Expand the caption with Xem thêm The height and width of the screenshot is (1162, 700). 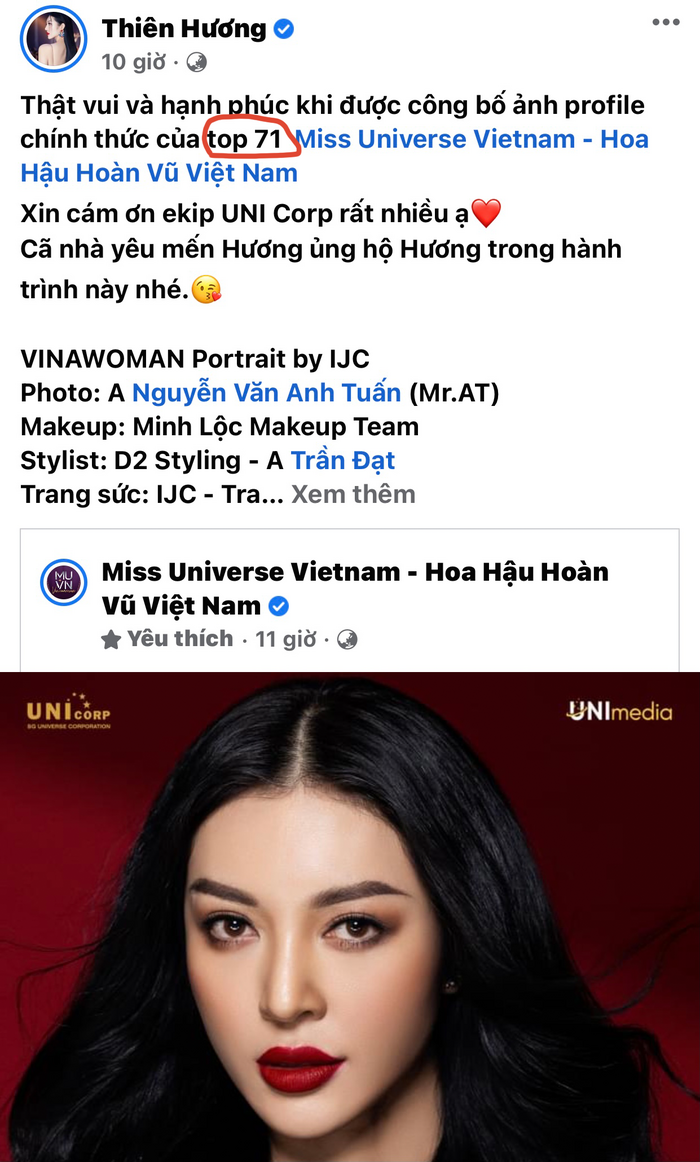click(353, 494)
